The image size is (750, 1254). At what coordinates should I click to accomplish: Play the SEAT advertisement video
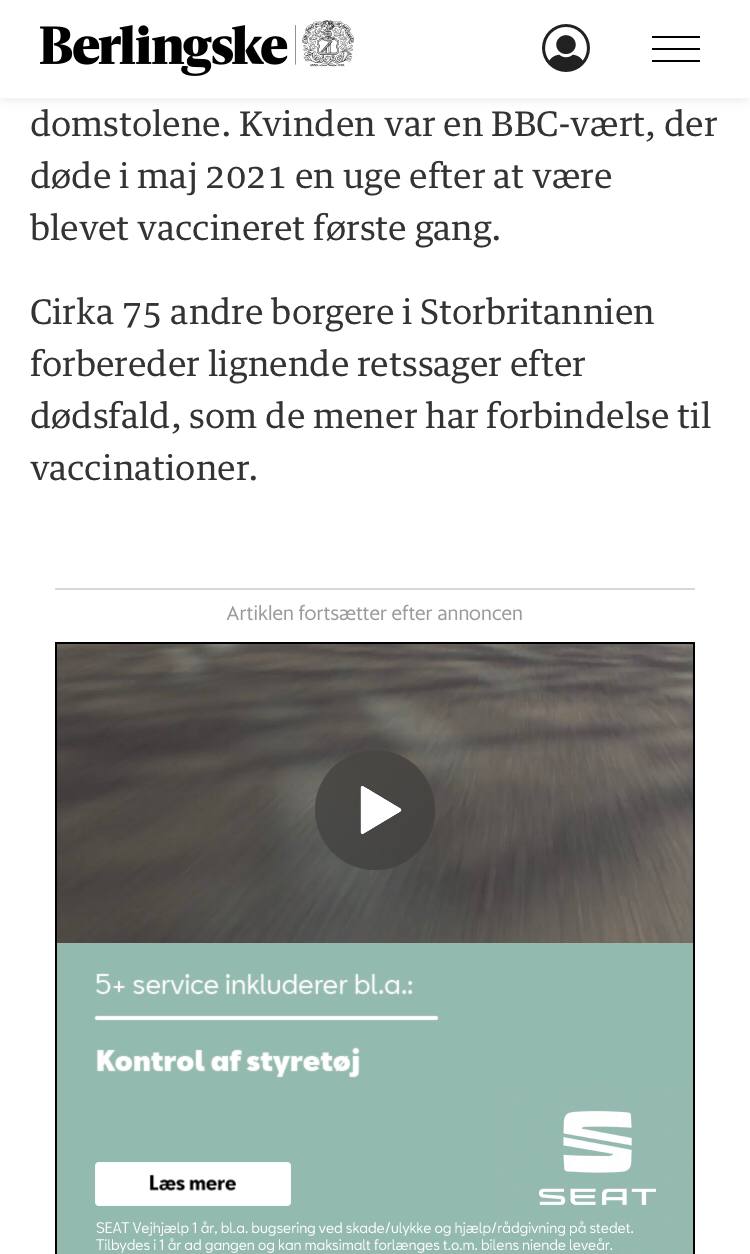(375, 810)
